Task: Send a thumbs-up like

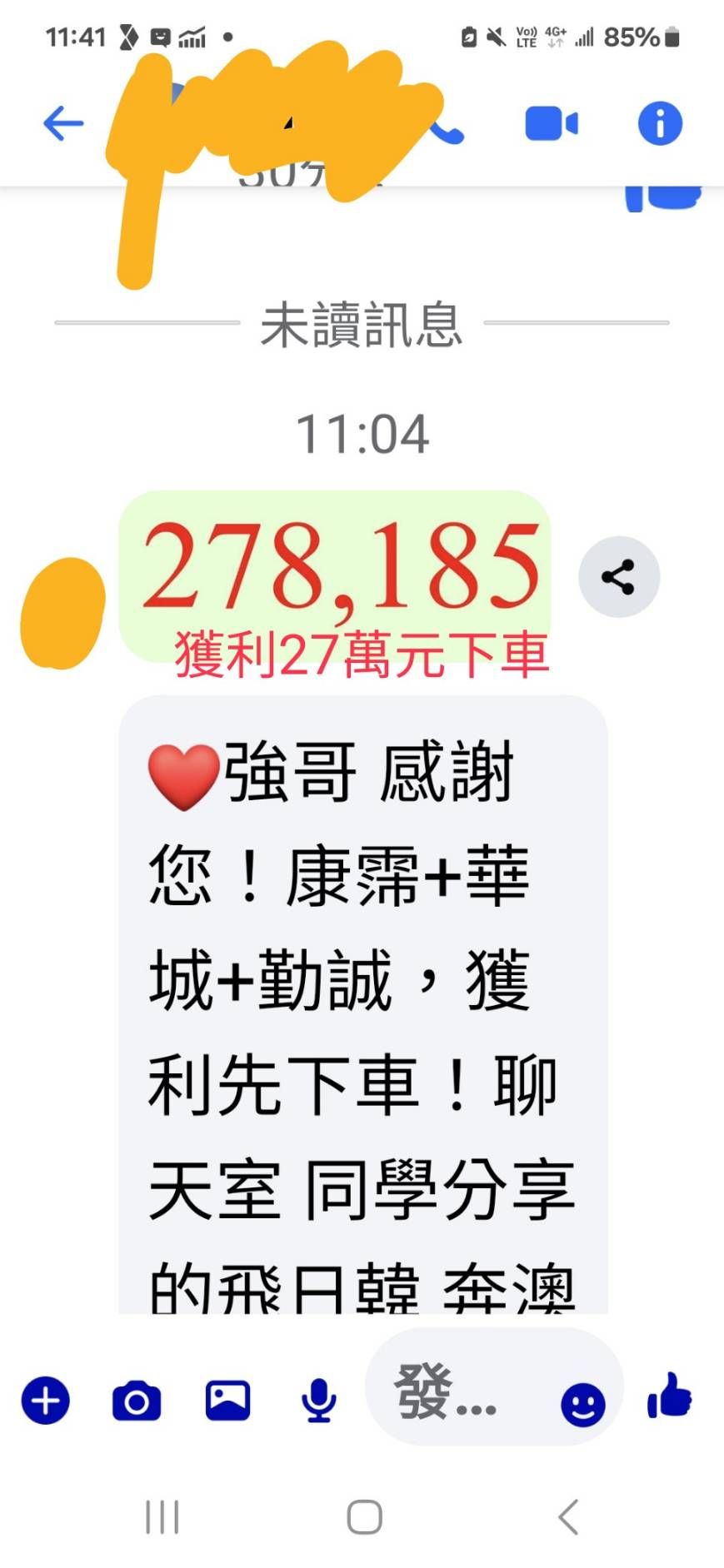Action: pos(670,1396)
